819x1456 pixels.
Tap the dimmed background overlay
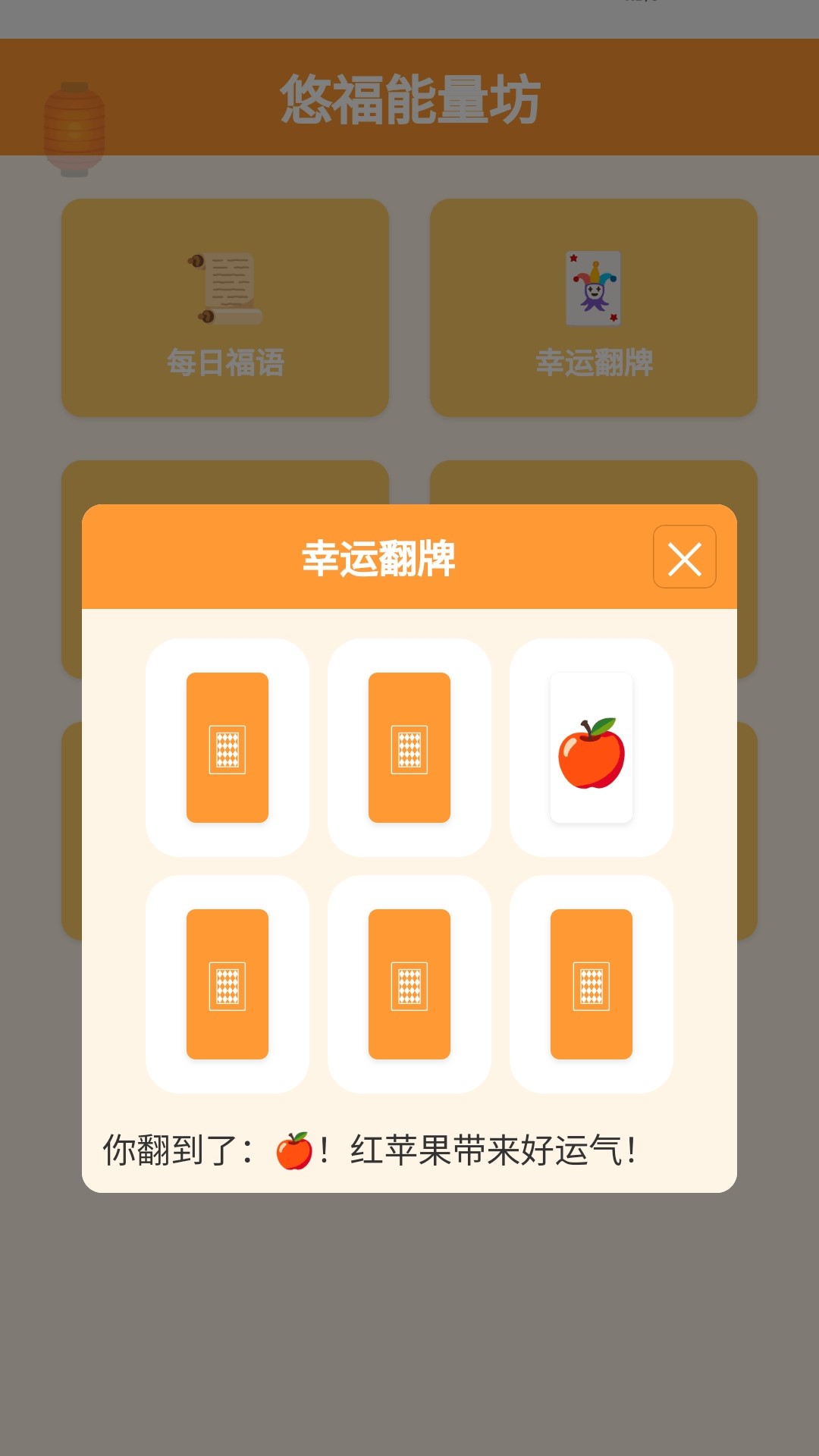coord(409,1327)
